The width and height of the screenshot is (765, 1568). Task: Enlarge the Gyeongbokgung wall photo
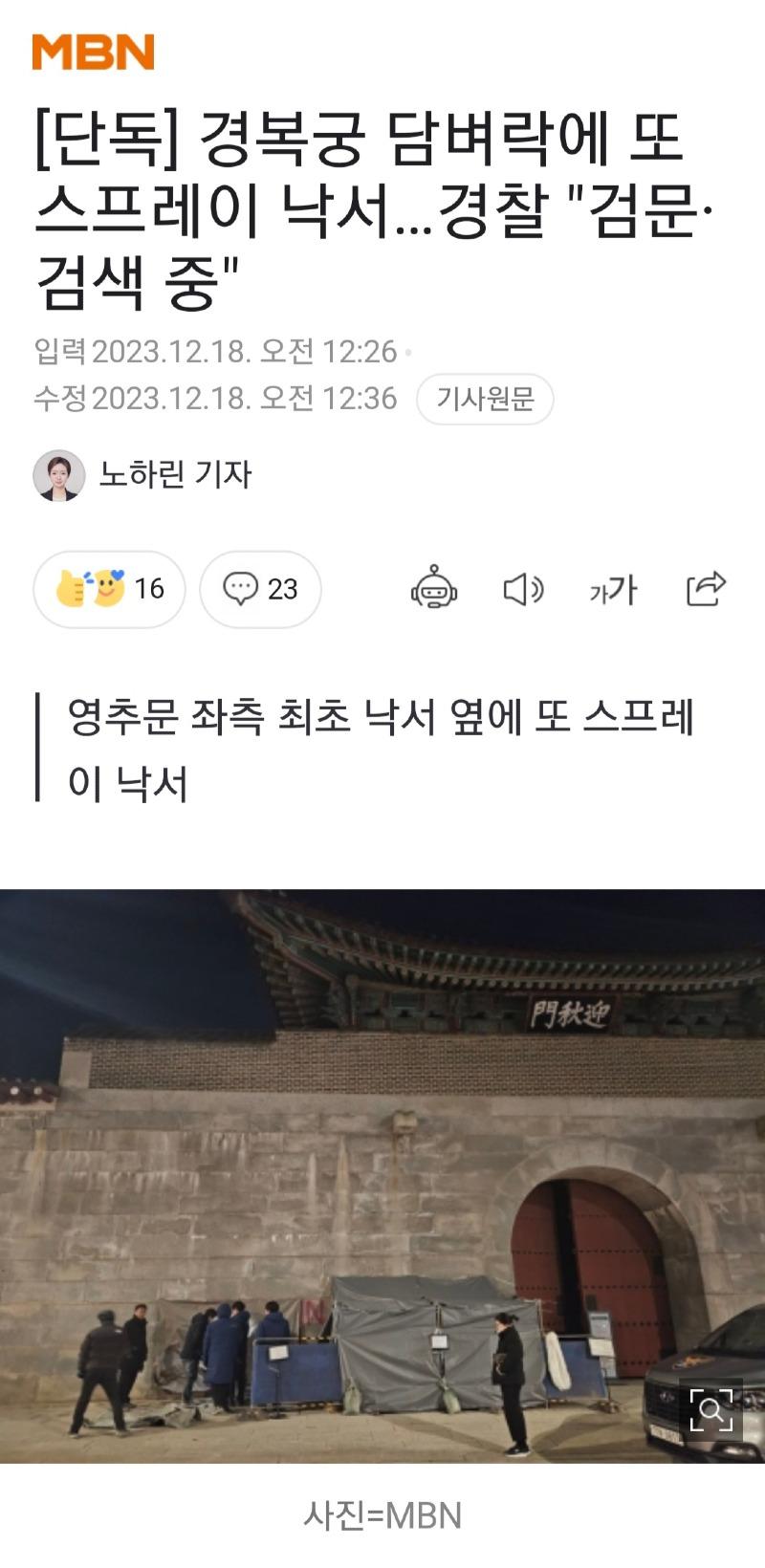click(x=382, y=1176)
